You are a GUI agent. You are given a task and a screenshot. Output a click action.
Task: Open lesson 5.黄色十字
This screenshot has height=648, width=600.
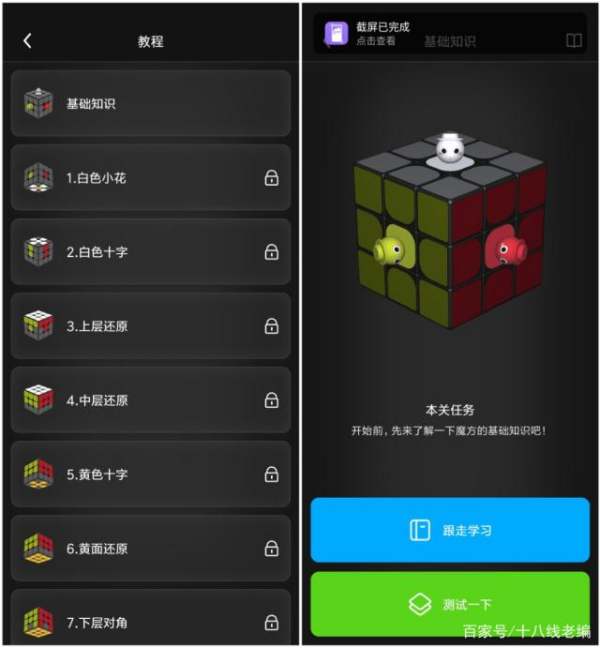click(x=150, y=474)
